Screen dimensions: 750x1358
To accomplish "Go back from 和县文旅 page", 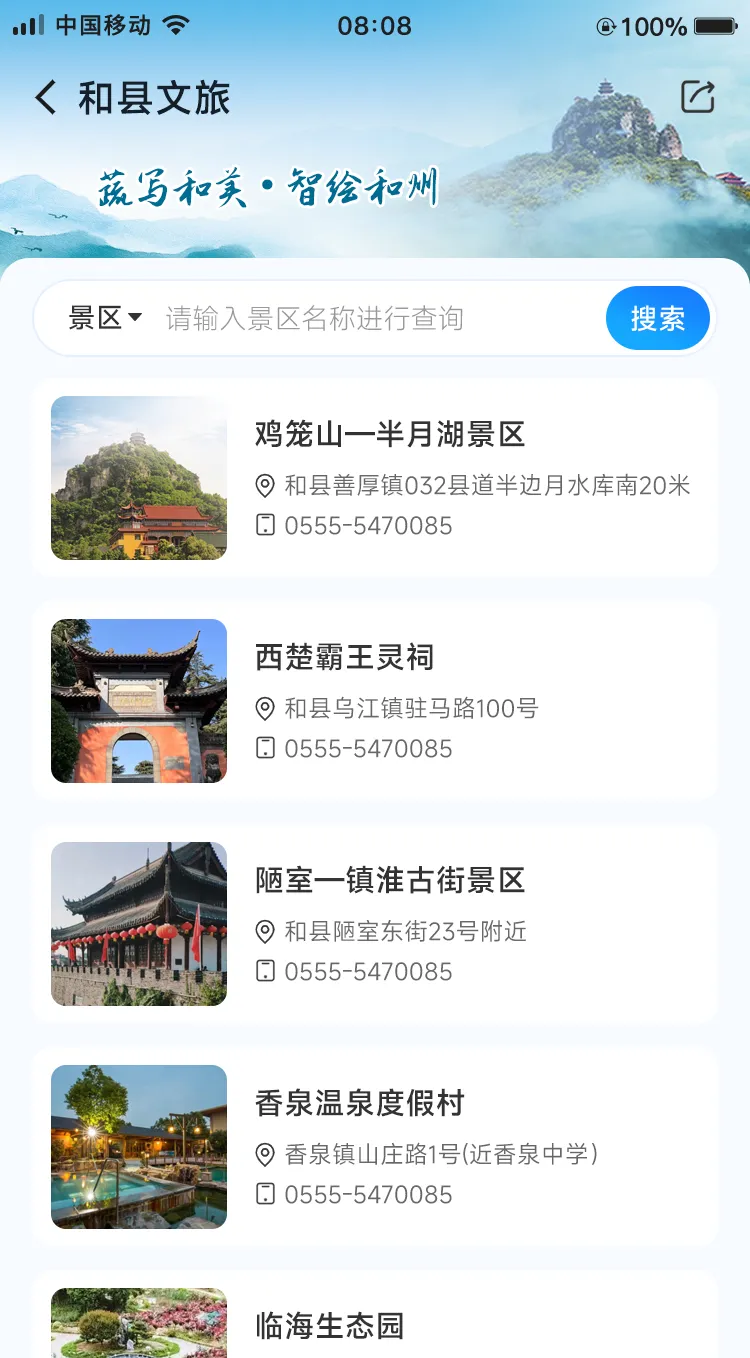I will 46,98.
